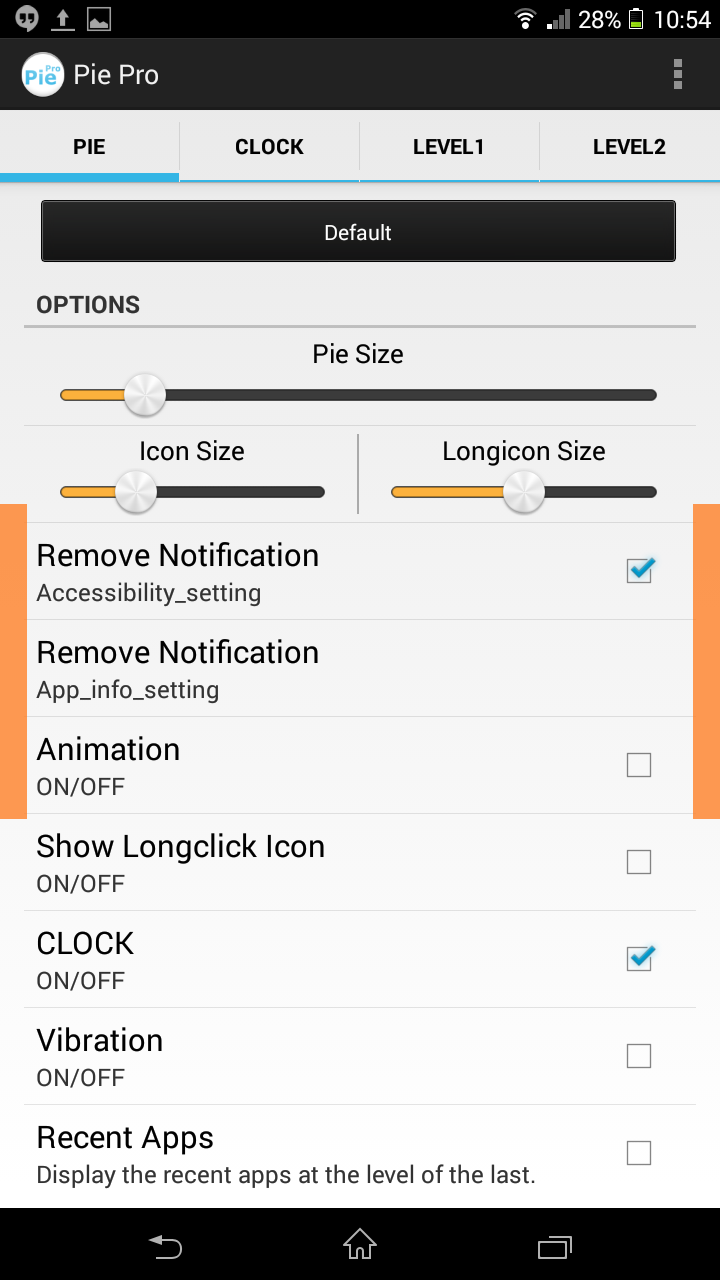The width and height of the screenshot is (720, 1280).
Task: Enable the Animation checkbox
Action: (639, 765)
